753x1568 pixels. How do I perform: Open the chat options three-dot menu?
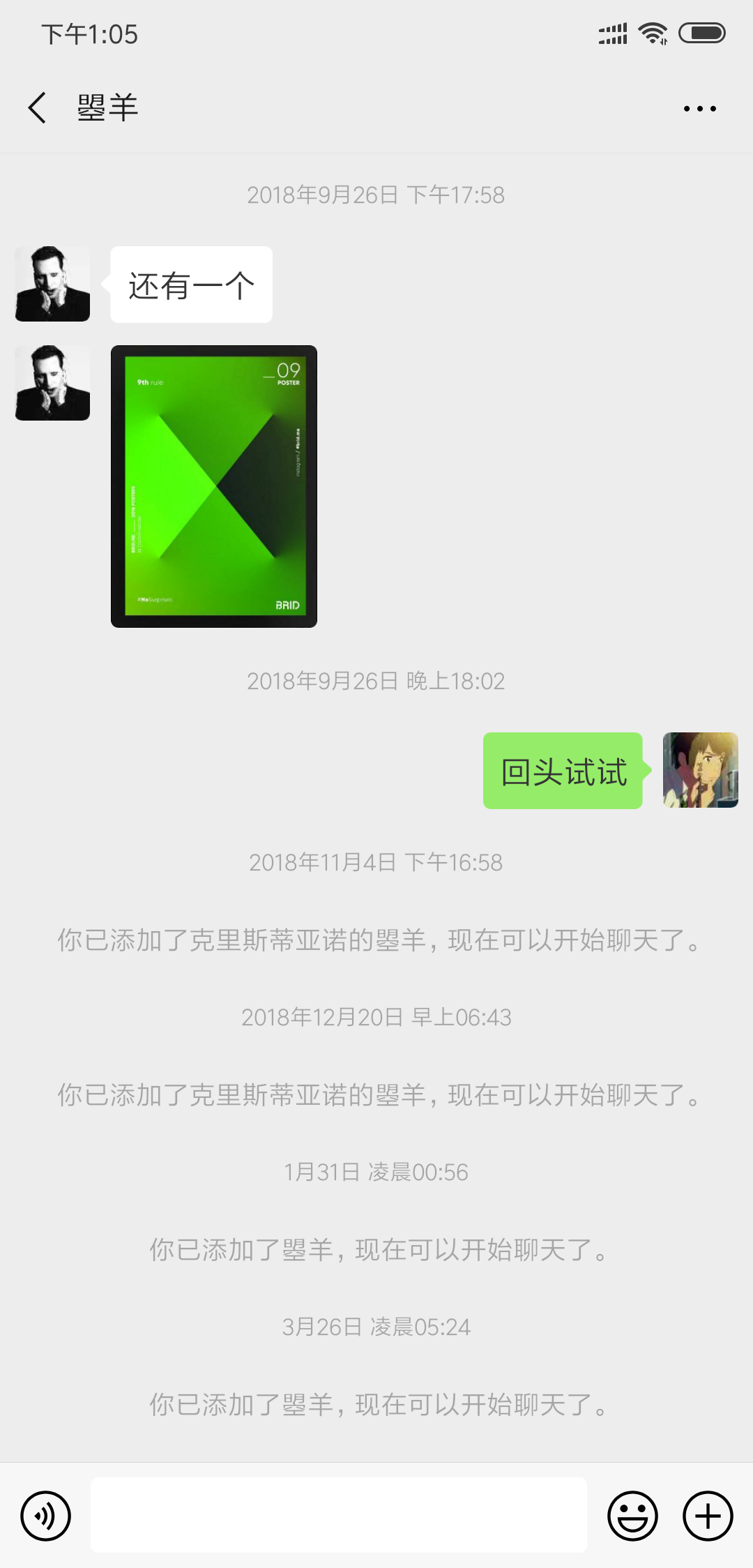click(x=699, y=108)
